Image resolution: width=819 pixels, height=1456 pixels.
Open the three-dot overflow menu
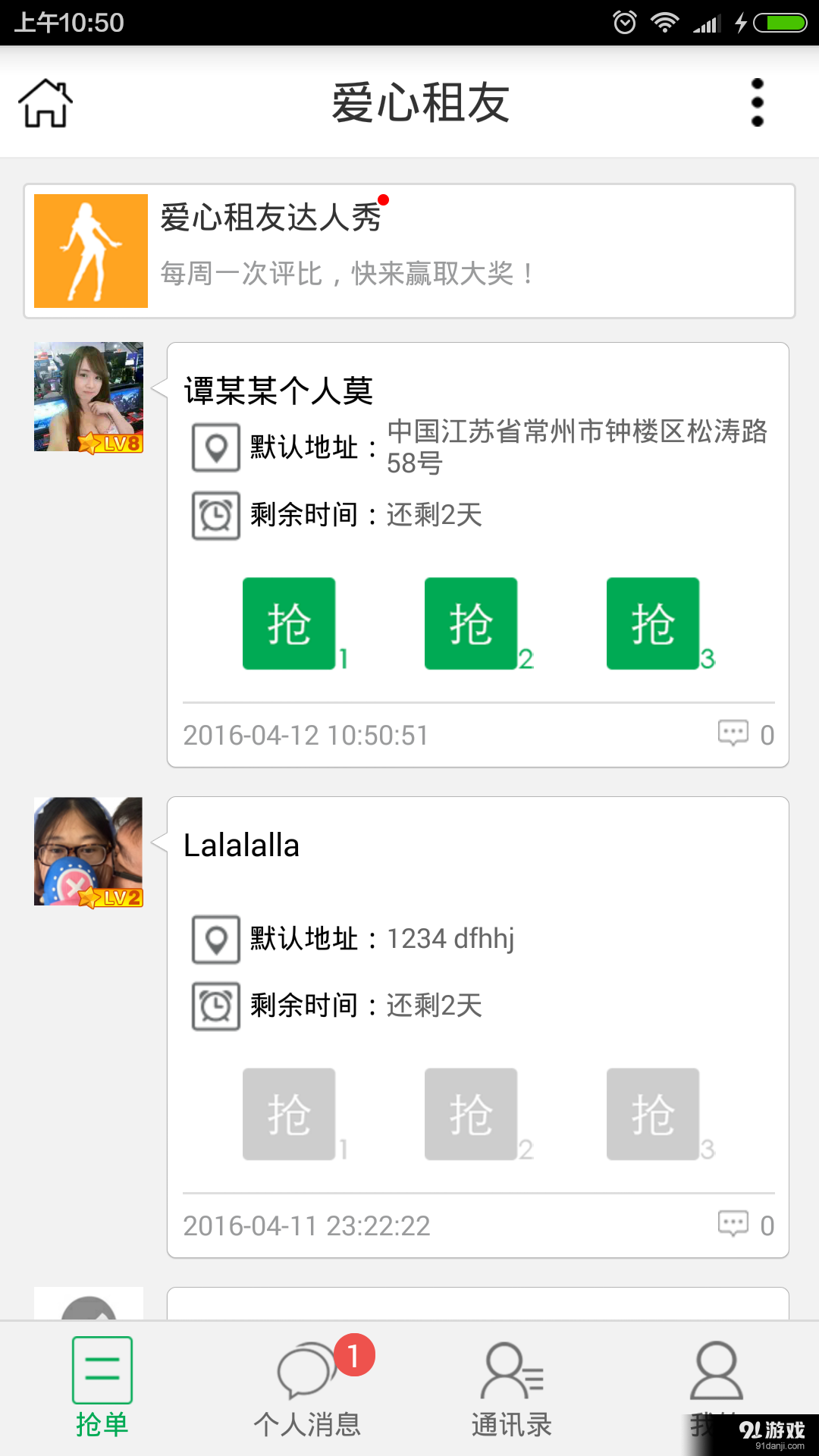[755, 102]
